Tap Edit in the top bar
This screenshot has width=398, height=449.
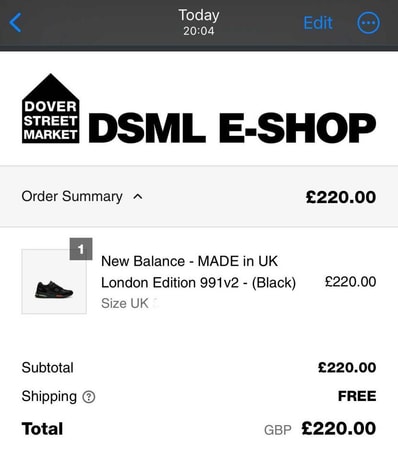318,23
